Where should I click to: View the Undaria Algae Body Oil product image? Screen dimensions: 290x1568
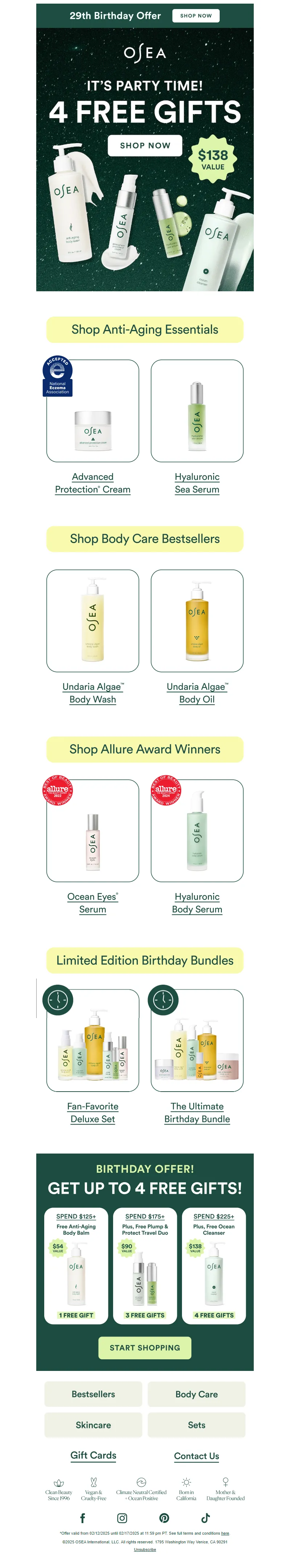(x=197, y=620)
